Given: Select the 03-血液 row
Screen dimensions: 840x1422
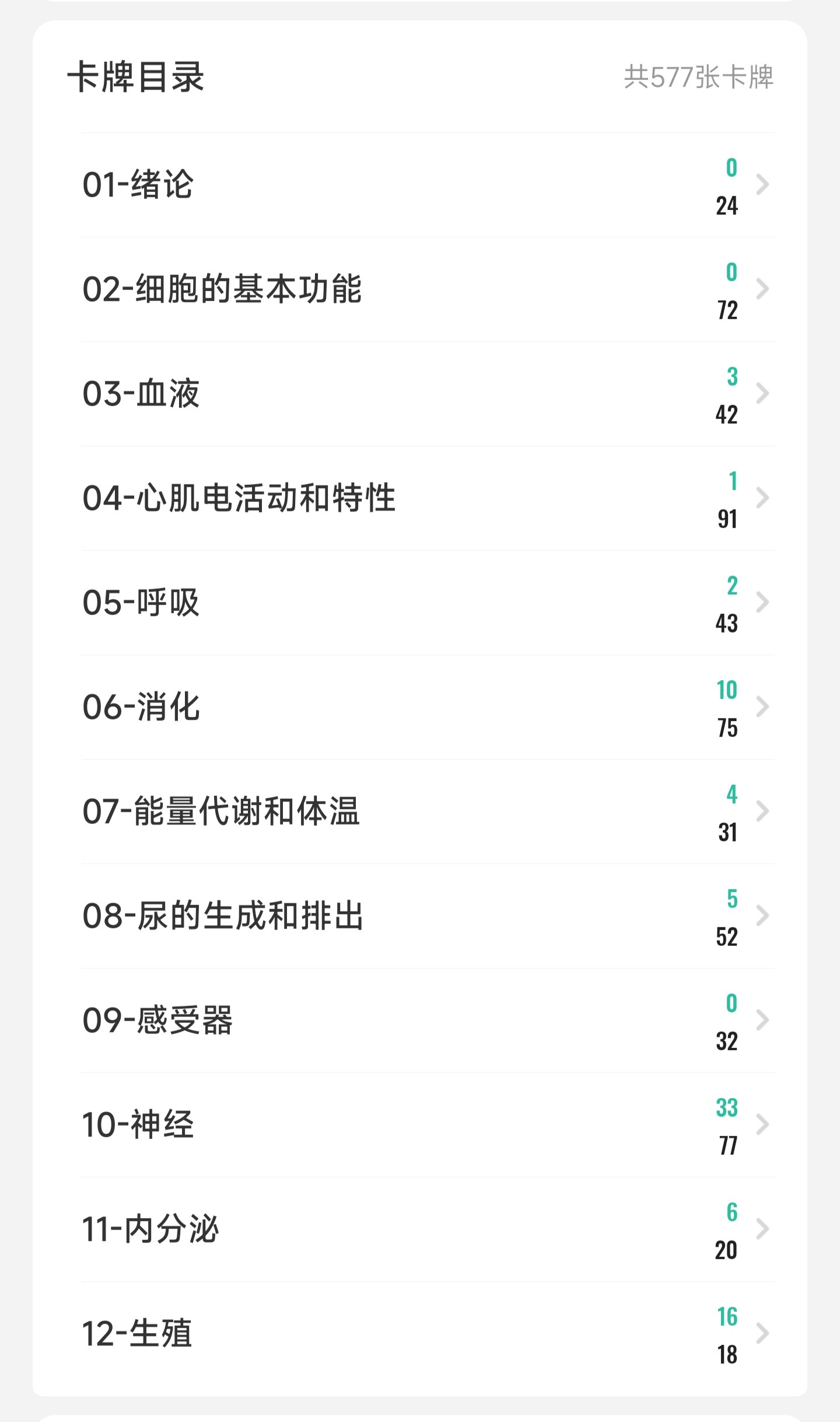Looking at the screenshot, I should [x=428, y=394].
